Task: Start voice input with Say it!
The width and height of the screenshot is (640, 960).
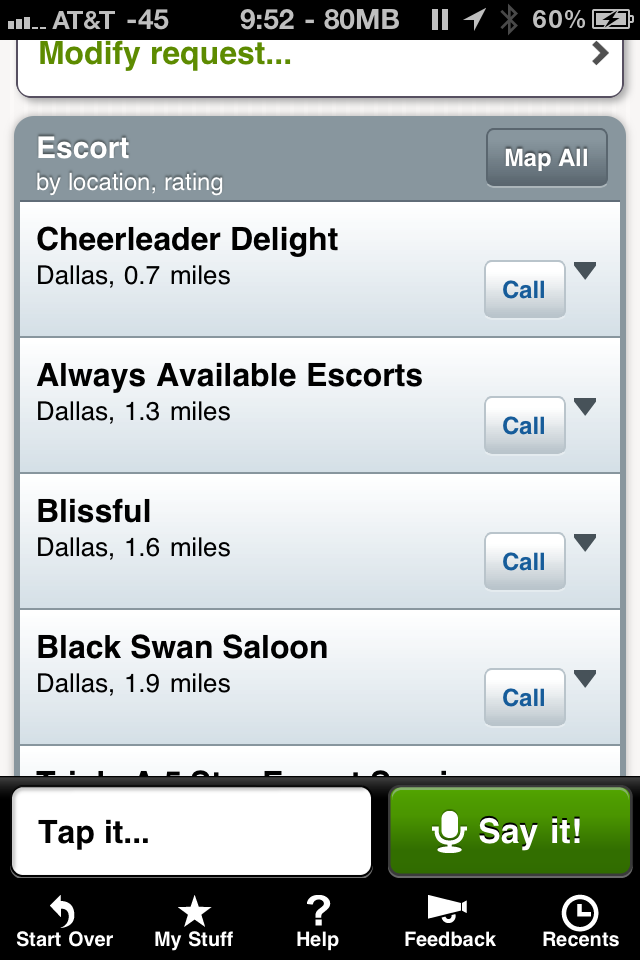Action: pyautogui.click(x=509, y=832)
